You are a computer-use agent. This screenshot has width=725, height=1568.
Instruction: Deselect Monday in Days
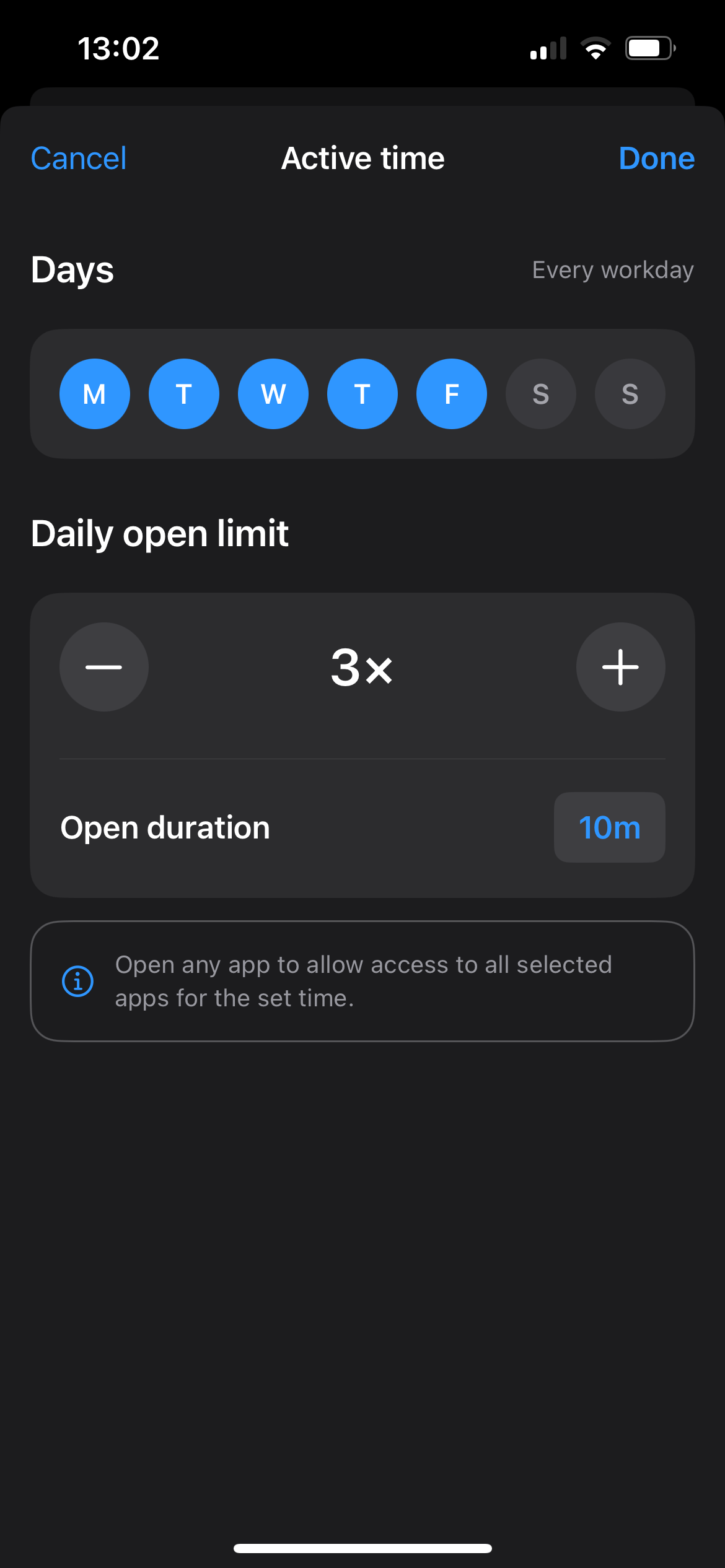[x=95, y=394]
